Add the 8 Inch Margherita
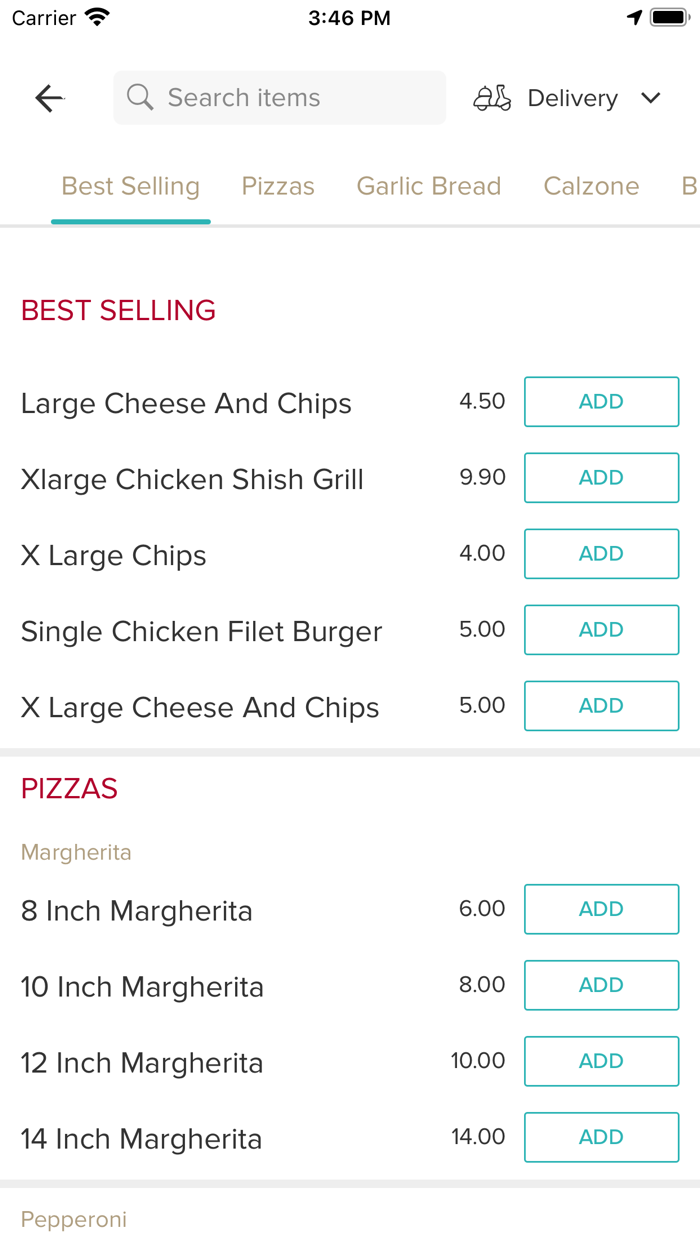The image size is (700, 1244). 601,909
